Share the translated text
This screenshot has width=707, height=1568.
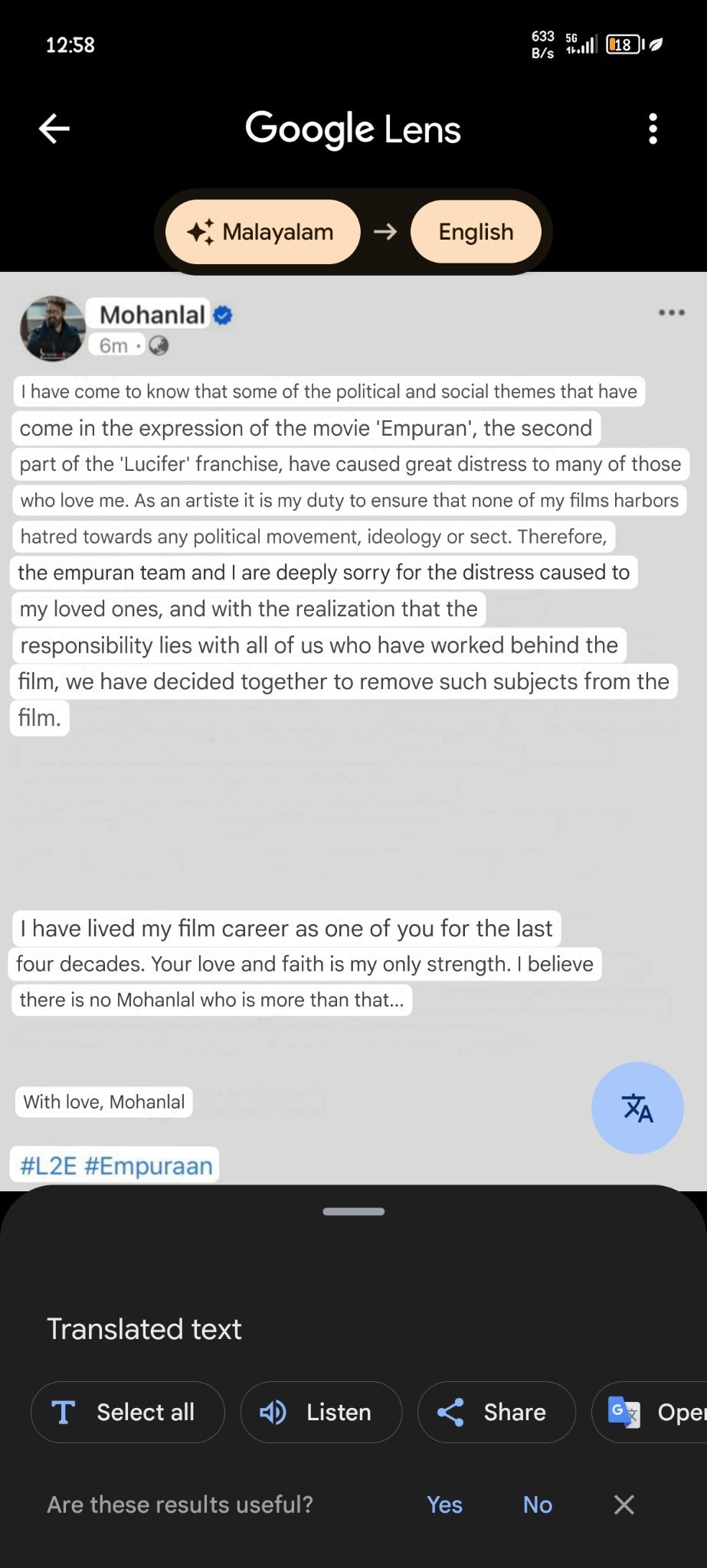(x=496, y=1412)
